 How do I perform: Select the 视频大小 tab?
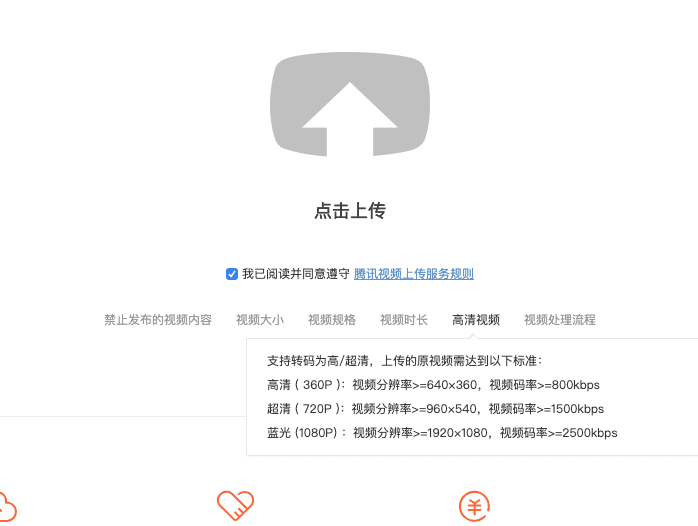[260, 320]
